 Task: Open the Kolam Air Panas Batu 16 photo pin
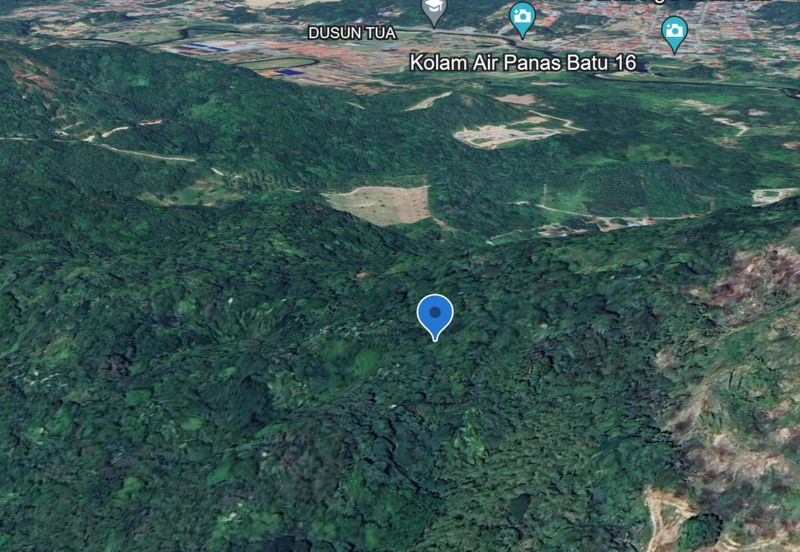point(522,17)
